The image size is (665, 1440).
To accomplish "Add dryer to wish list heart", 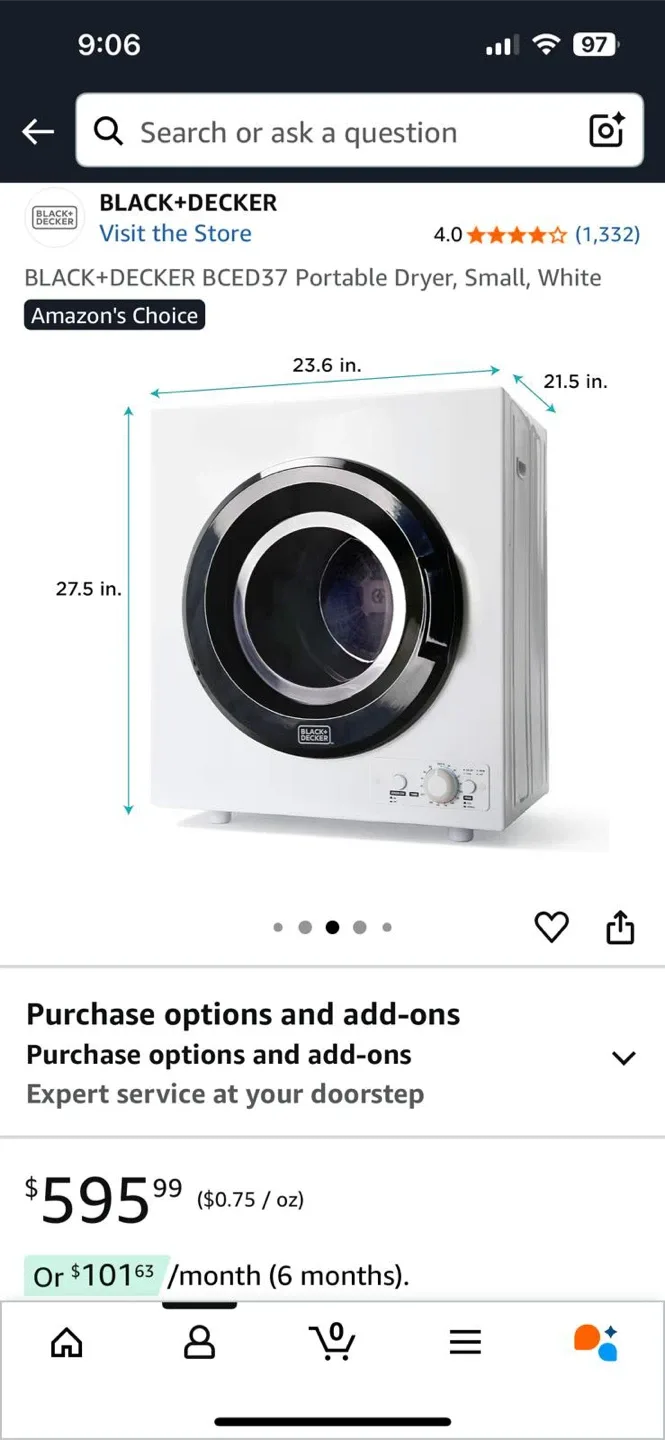I will click(551, 927).
